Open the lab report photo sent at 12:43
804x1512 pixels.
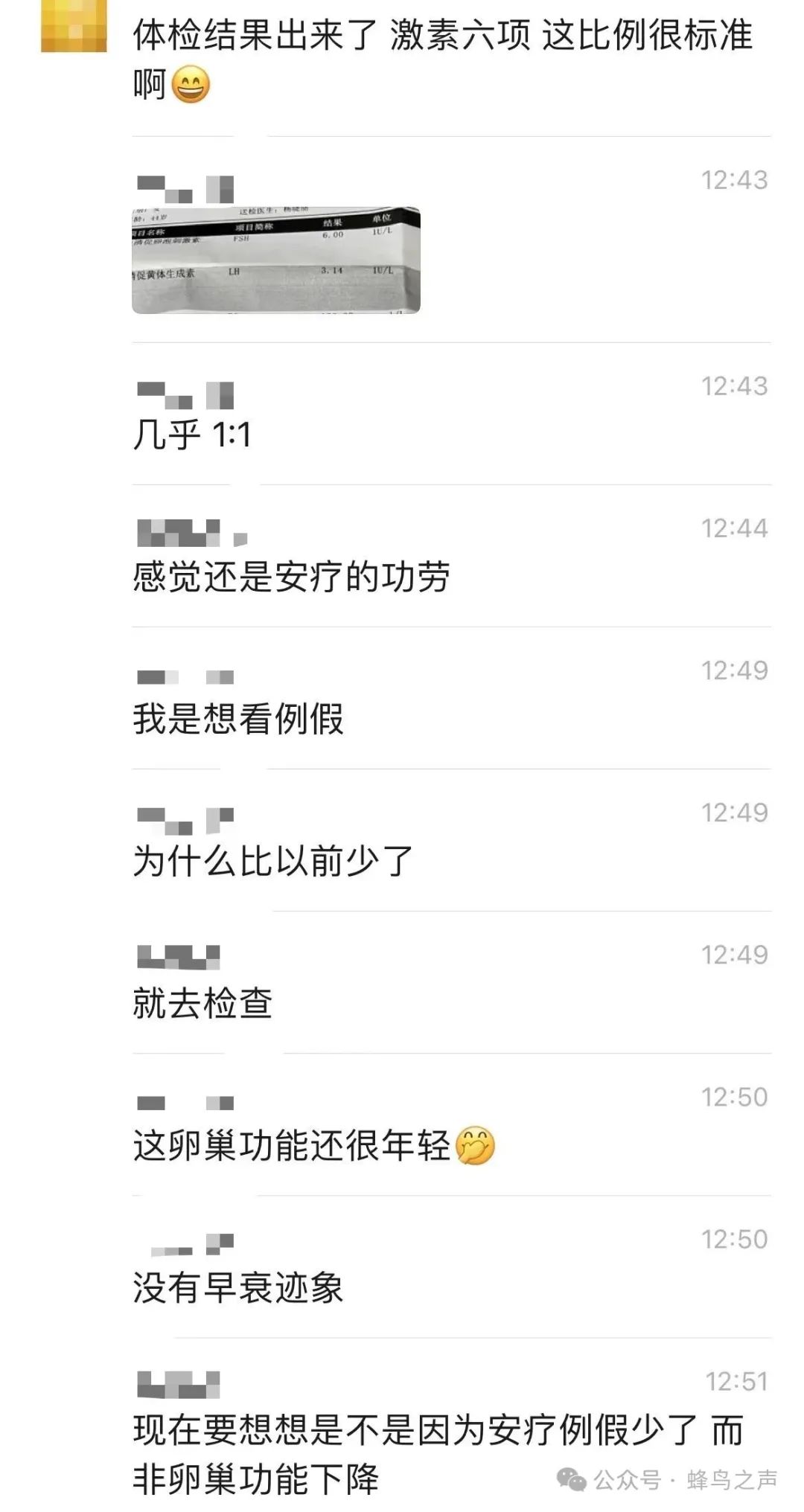[276, 260]
